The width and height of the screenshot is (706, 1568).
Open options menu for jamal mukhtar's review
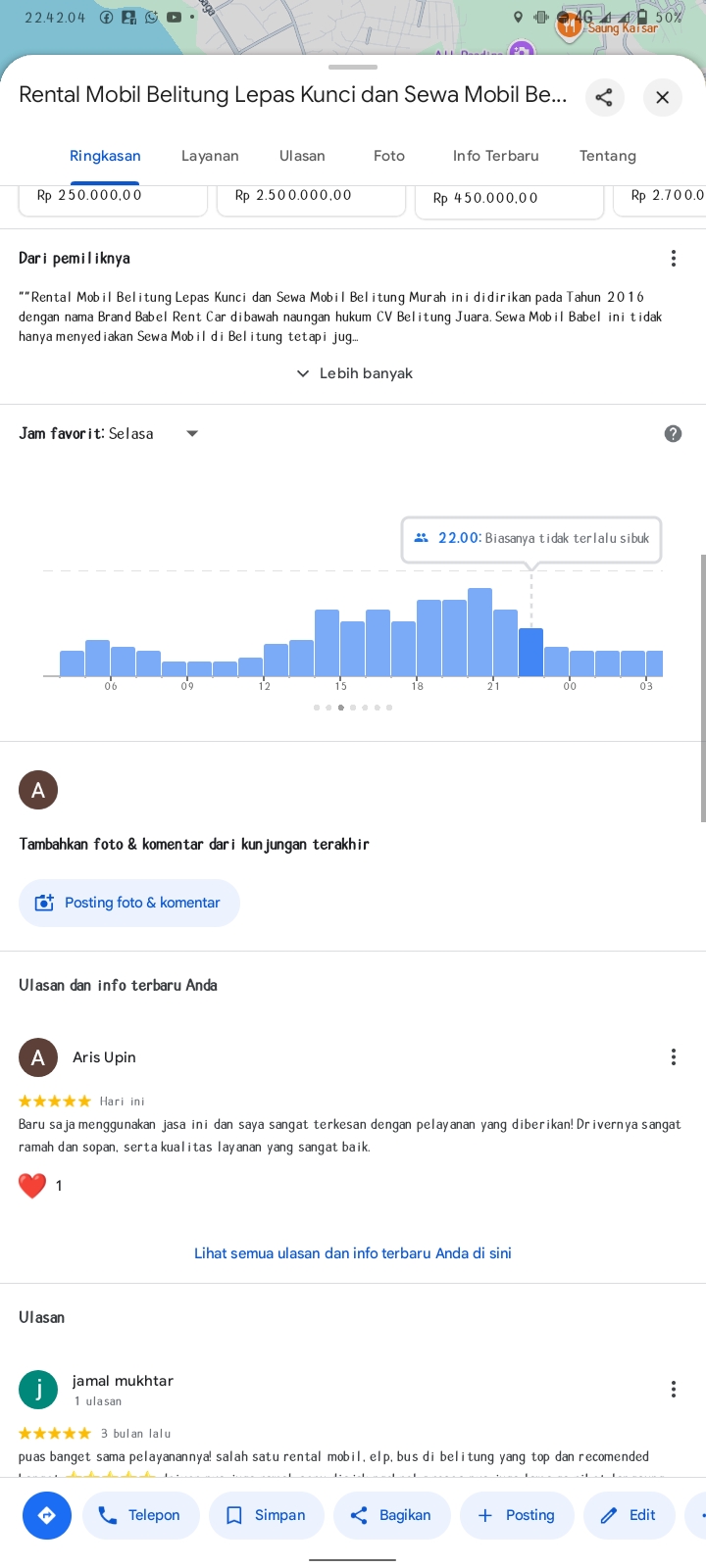tap(674, 1389)
